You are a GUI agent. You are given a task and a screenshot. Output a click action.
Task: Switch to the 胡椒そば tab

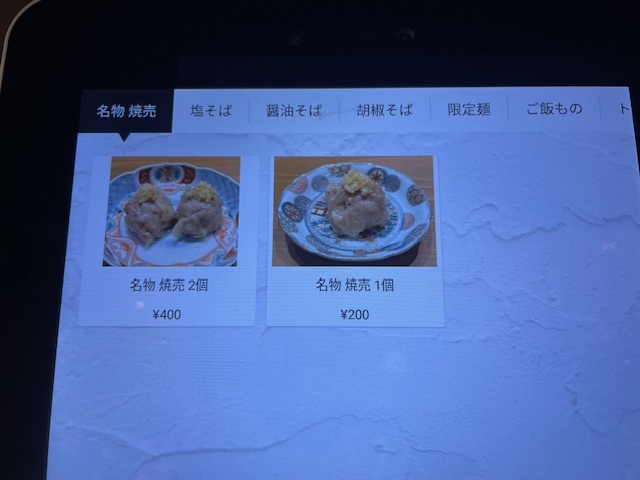pos(385,110)
